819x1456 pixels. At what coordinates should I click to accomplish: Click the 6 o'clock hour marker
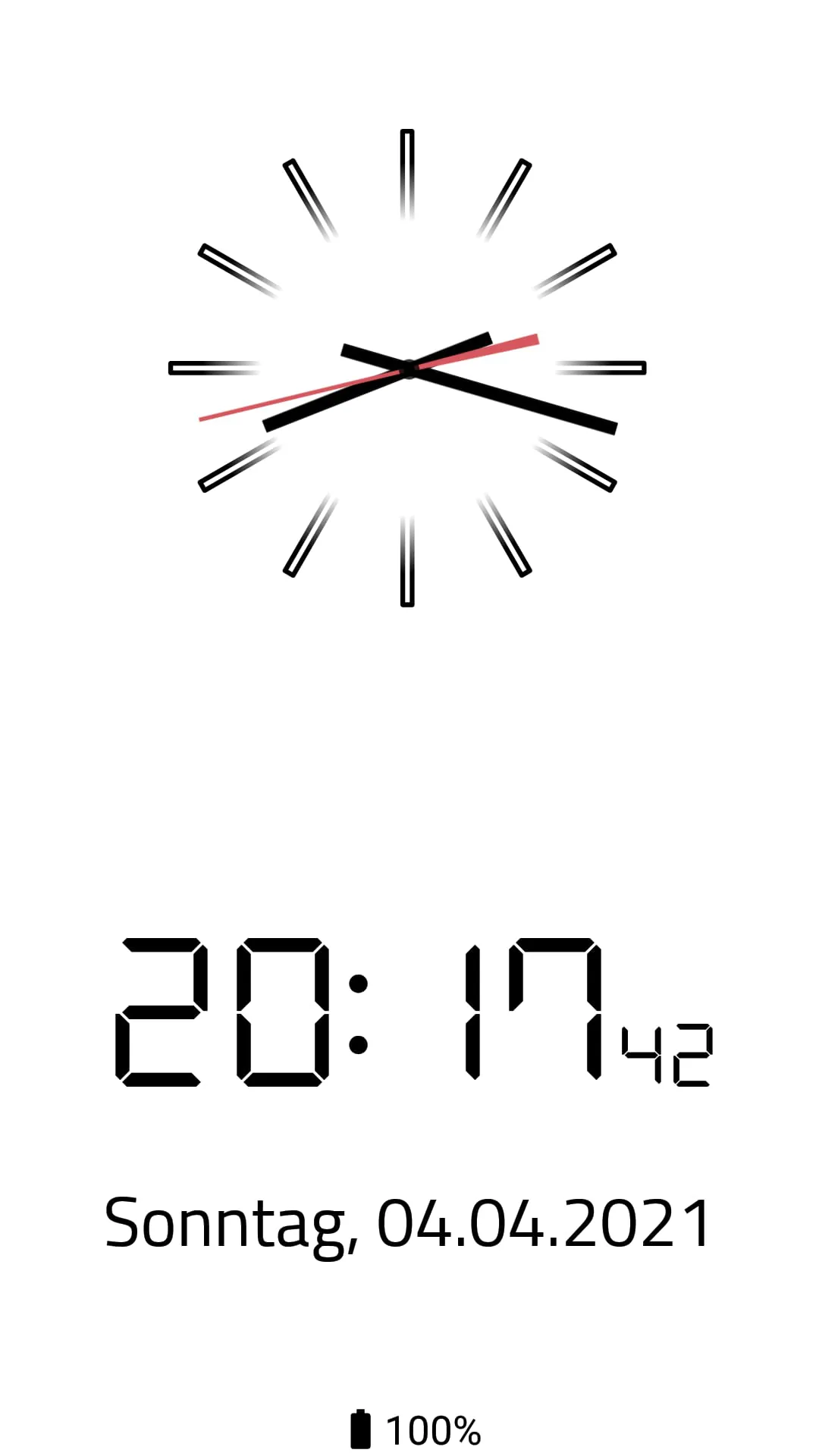pyautogui.click(x=407, y=561)
